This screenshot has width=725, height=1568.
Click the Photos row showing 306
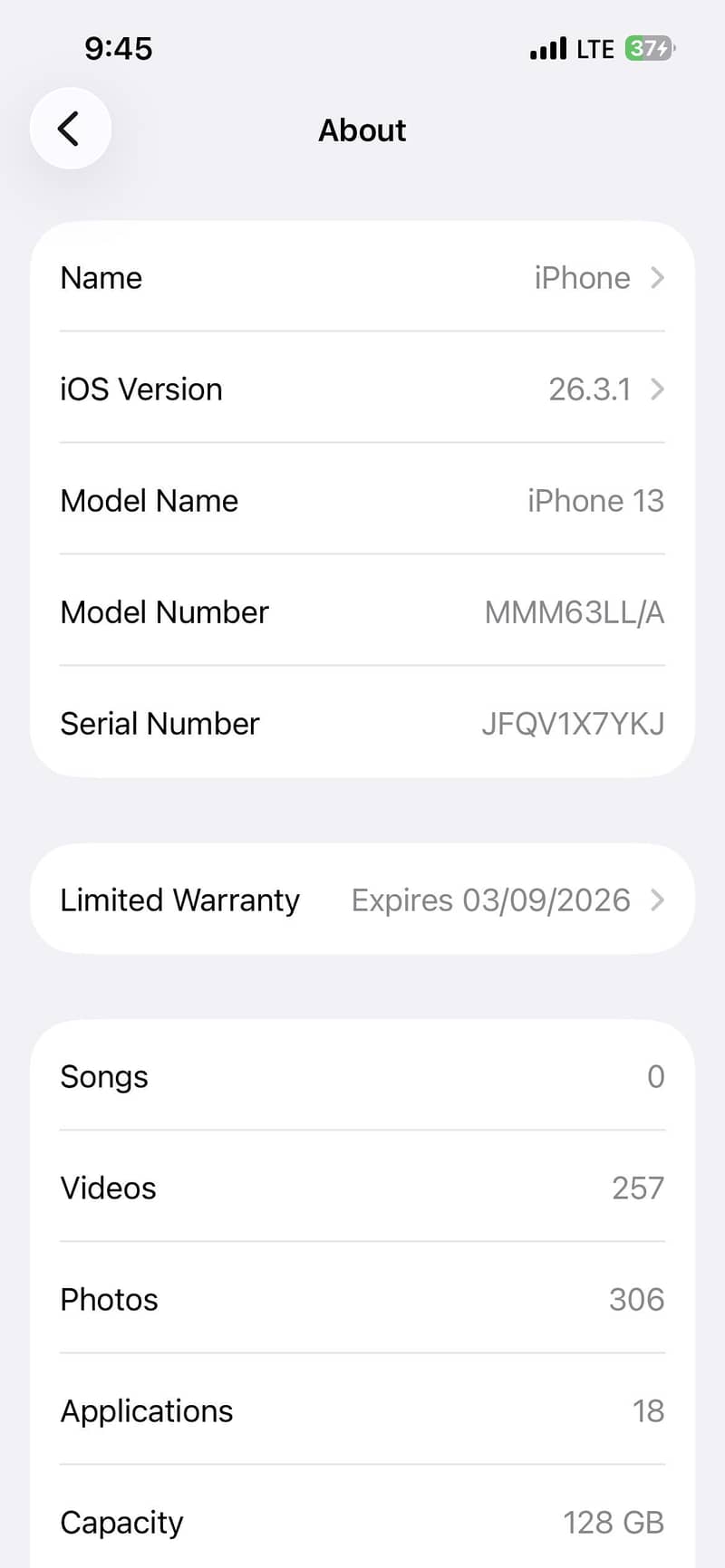362,1300
